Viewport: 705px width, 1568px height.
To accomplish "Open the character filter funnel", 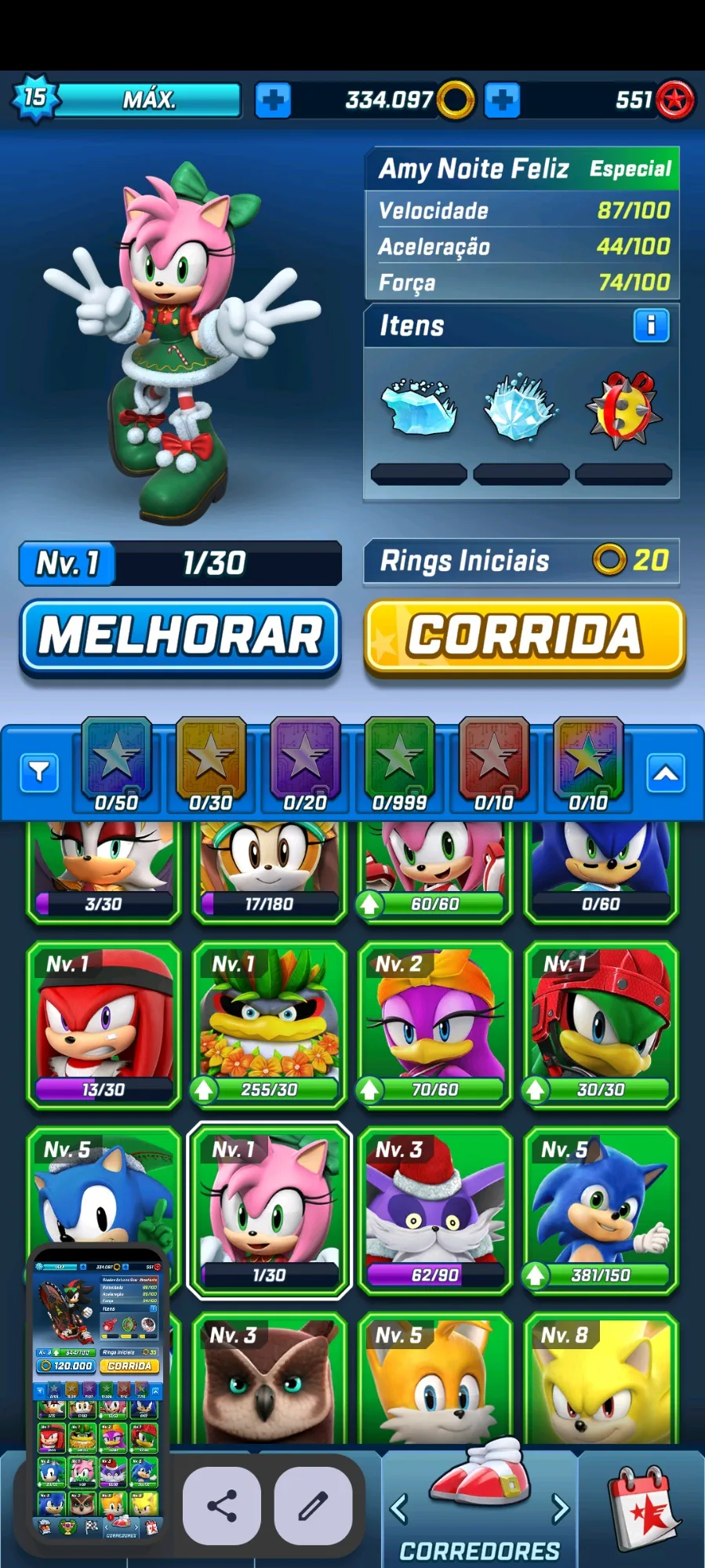I will 39,773.
